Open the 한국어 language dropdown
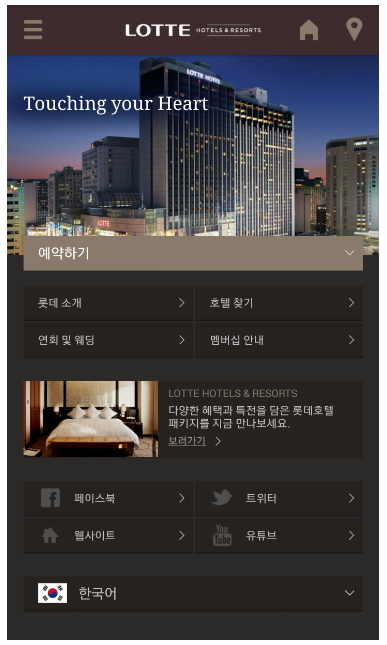Screen dimensions: 387x645 point(193,593)
